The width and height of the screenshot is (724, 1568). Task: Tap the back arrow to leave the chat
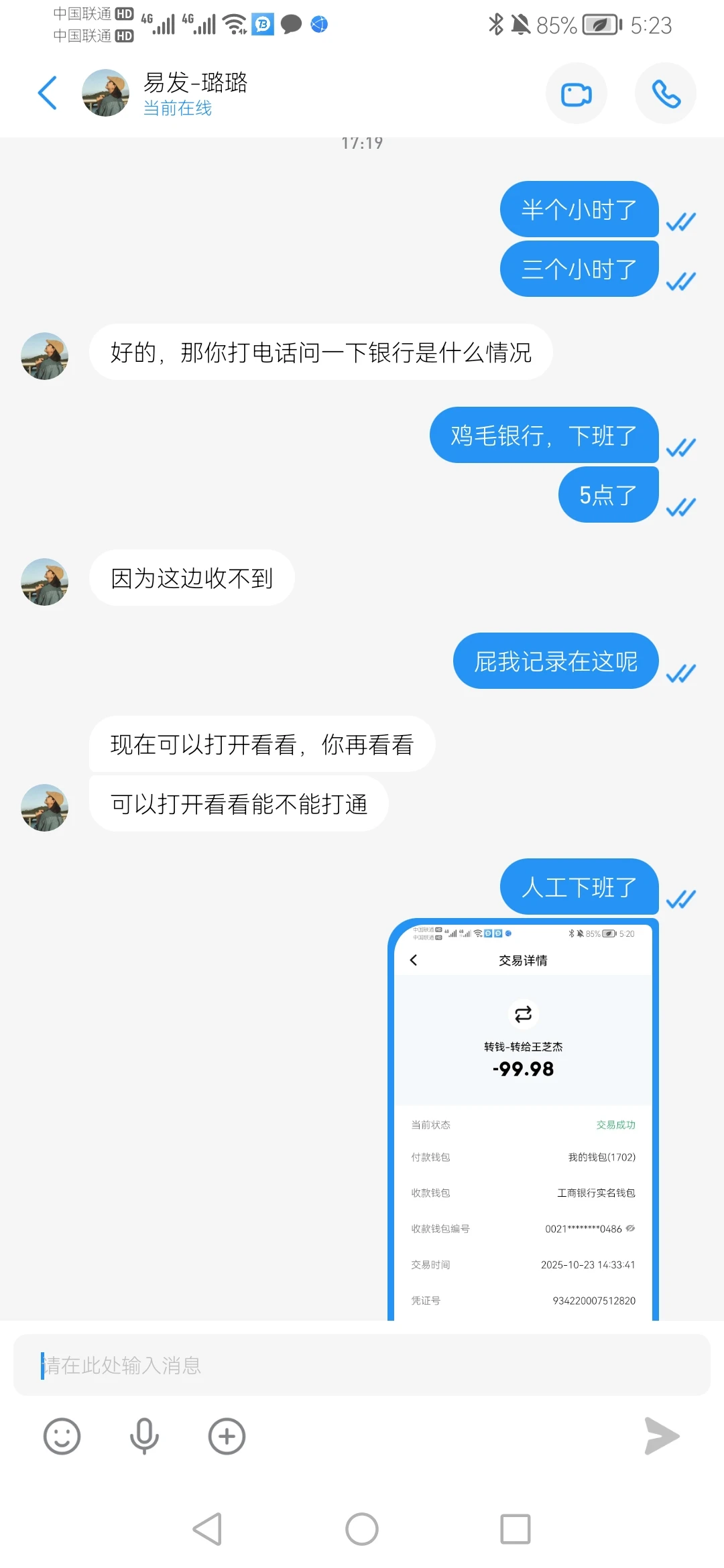coord(48,93)
